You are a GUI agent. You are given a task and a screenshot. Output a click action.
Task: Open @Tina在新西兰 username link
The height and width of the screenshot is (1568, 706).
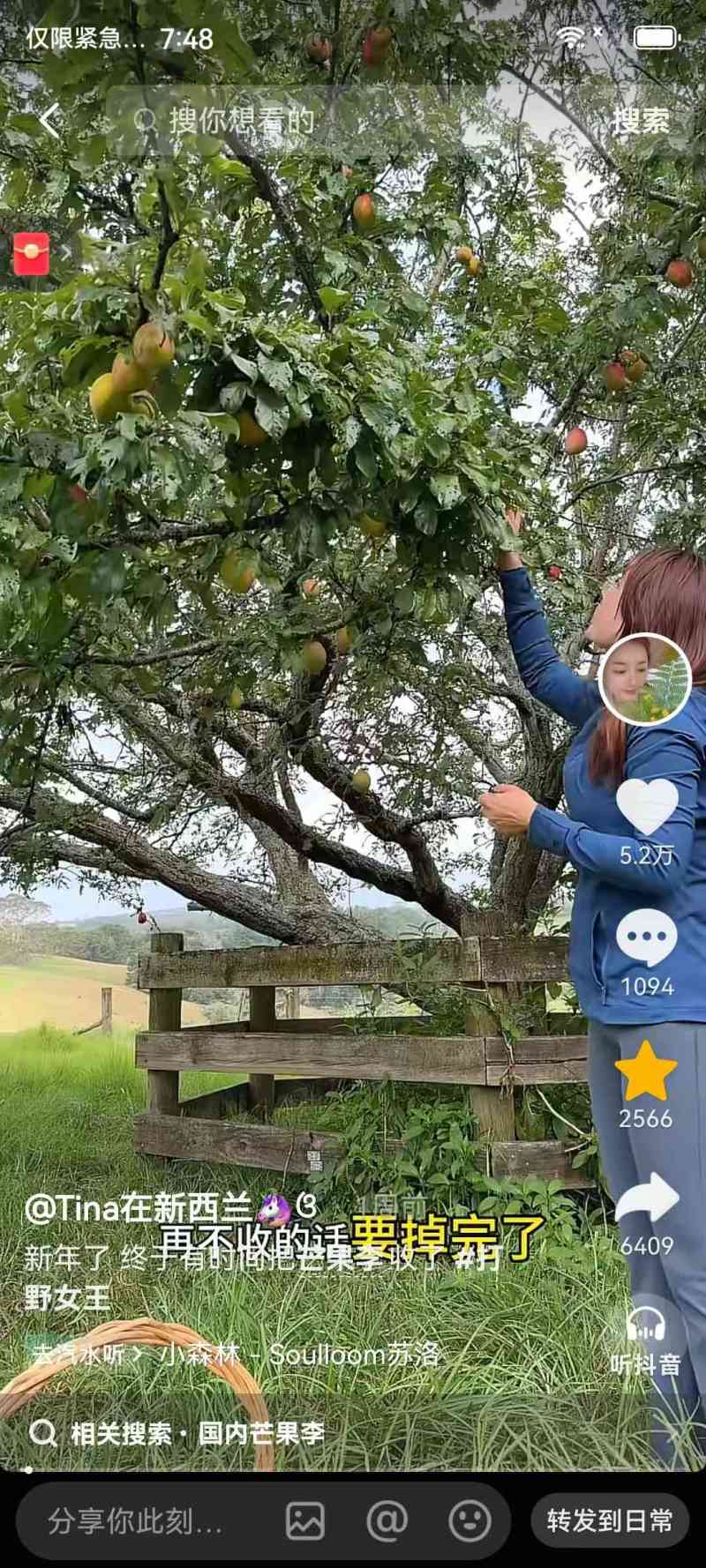click(x=137, y=1208)
